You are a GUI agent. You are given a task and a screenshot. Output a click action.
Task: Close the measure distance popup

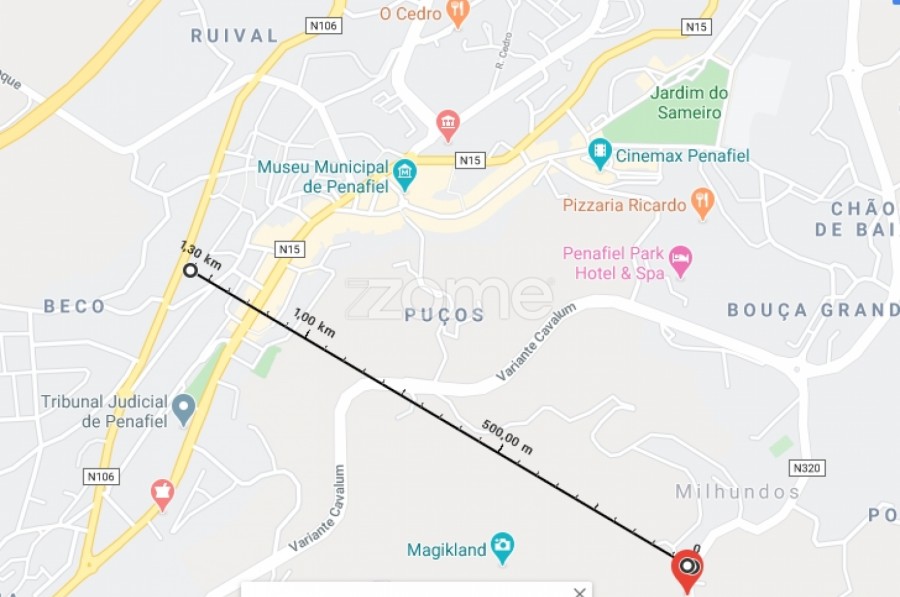click(578, 591)
